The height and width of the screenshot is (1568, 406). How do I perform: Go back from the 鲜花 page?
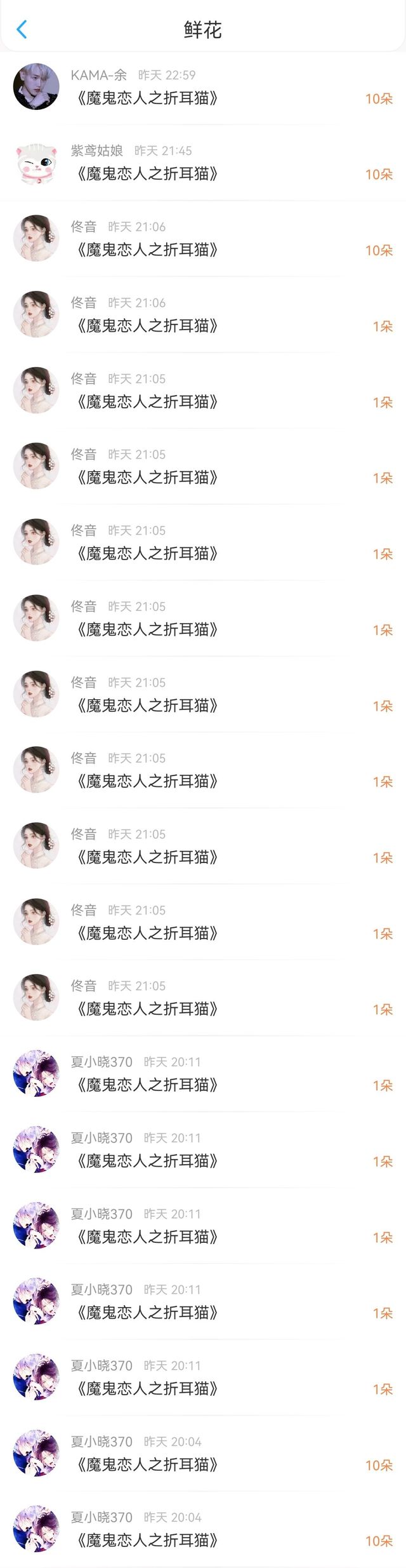(22, 29)
